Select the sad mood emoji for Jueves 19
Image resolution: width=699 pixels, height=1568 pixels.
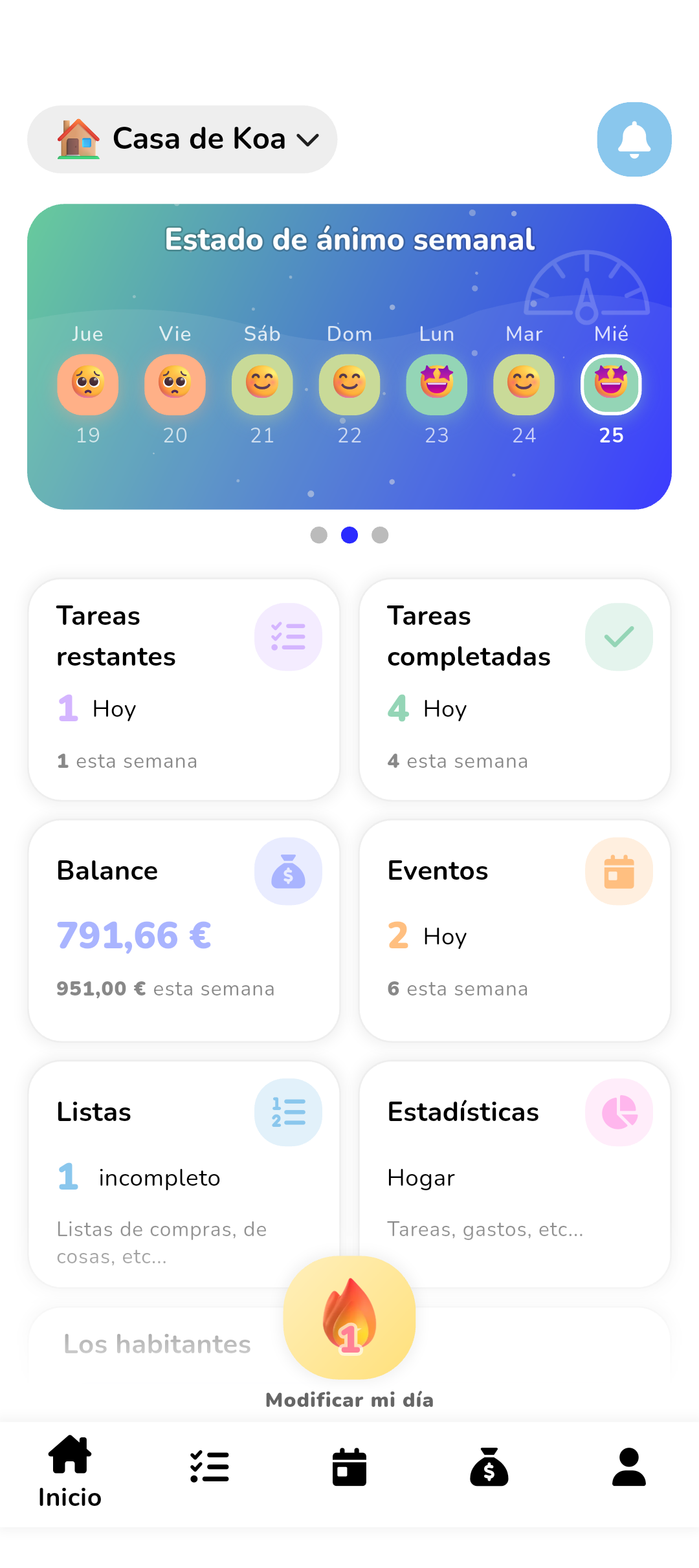pyautogui.click(x=87, y=384)
